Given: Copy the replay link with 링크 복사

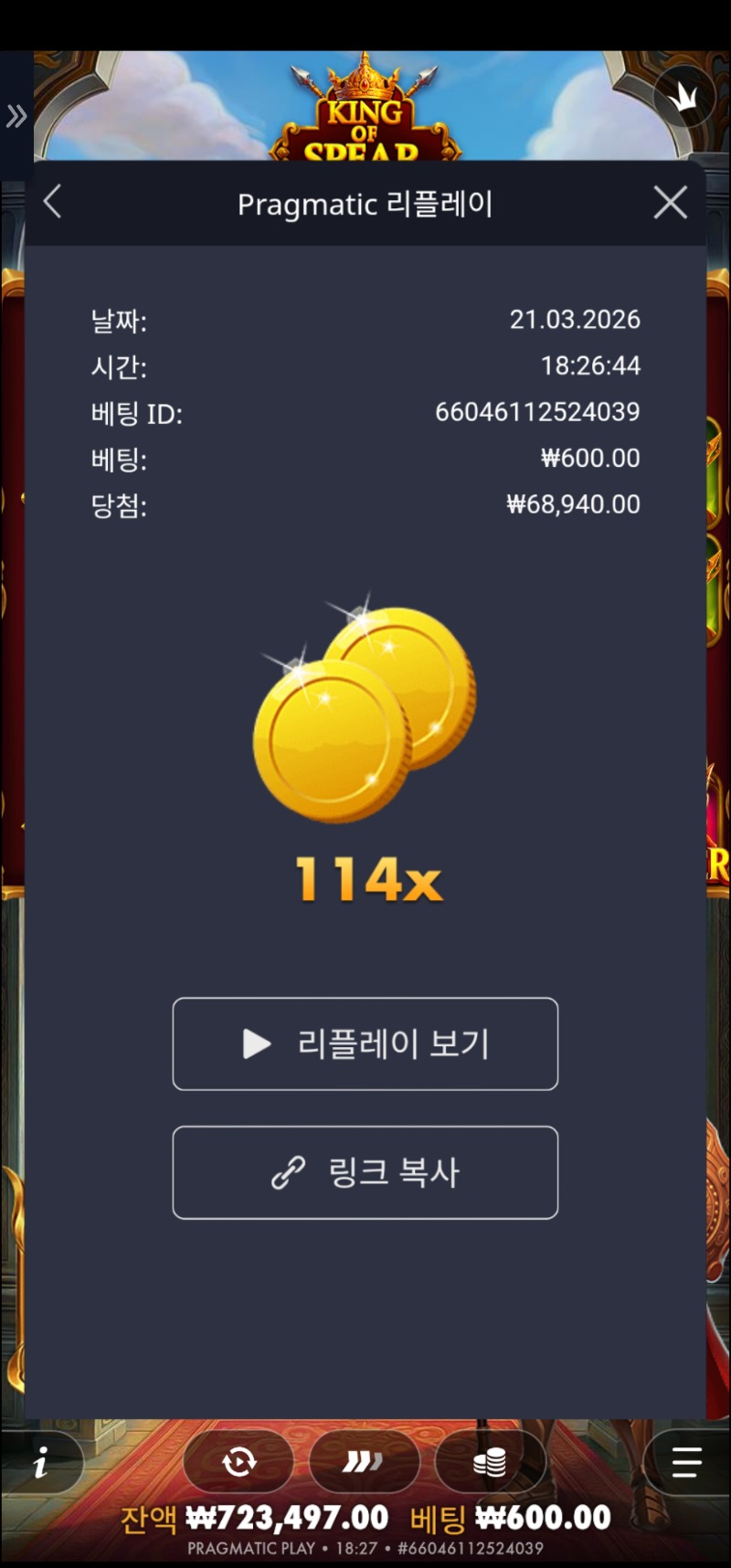Looking at the screenshot, I should tap(365, 1172).
